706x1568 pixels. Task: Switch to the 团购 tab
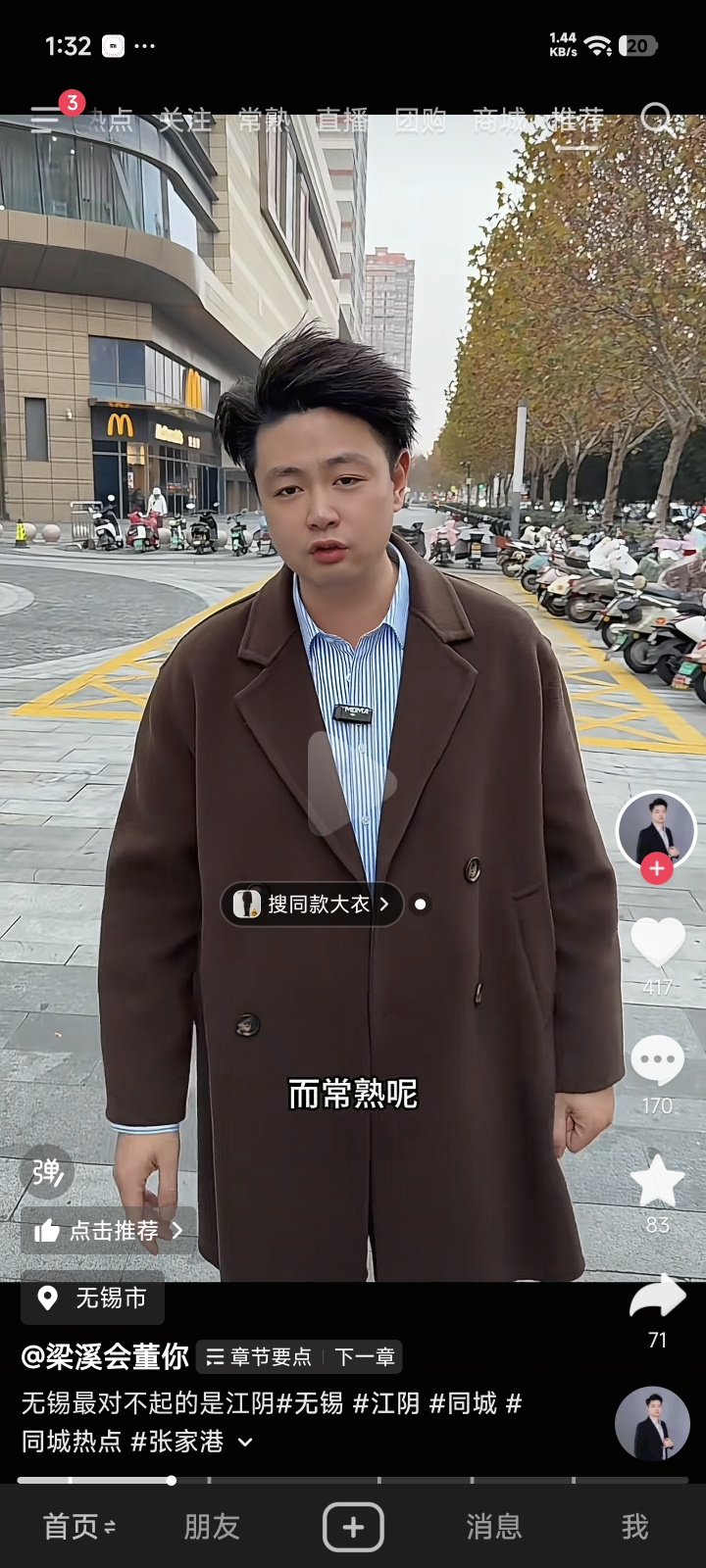tap(421, 121)
